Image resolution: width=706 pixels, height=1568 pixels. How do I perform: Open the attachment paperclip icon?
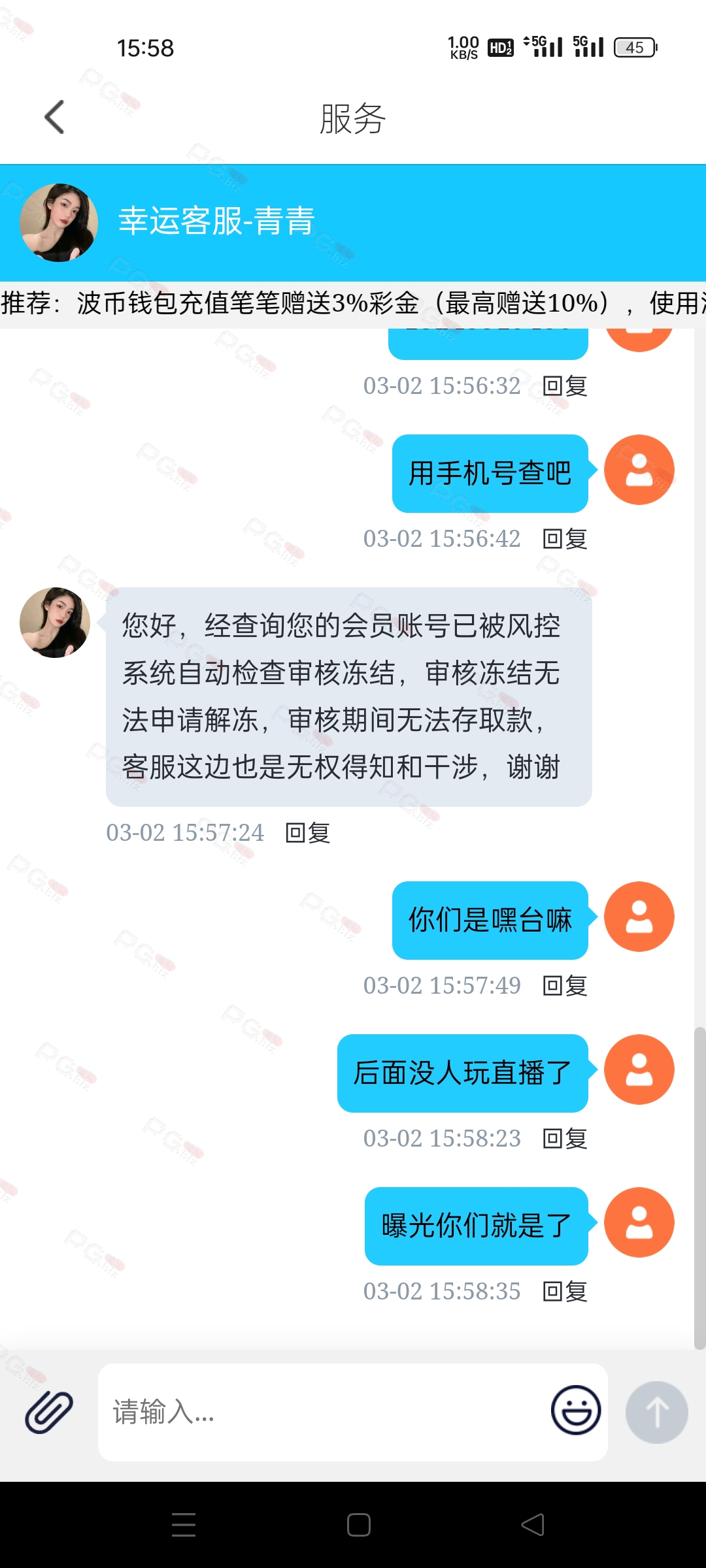49,1412
